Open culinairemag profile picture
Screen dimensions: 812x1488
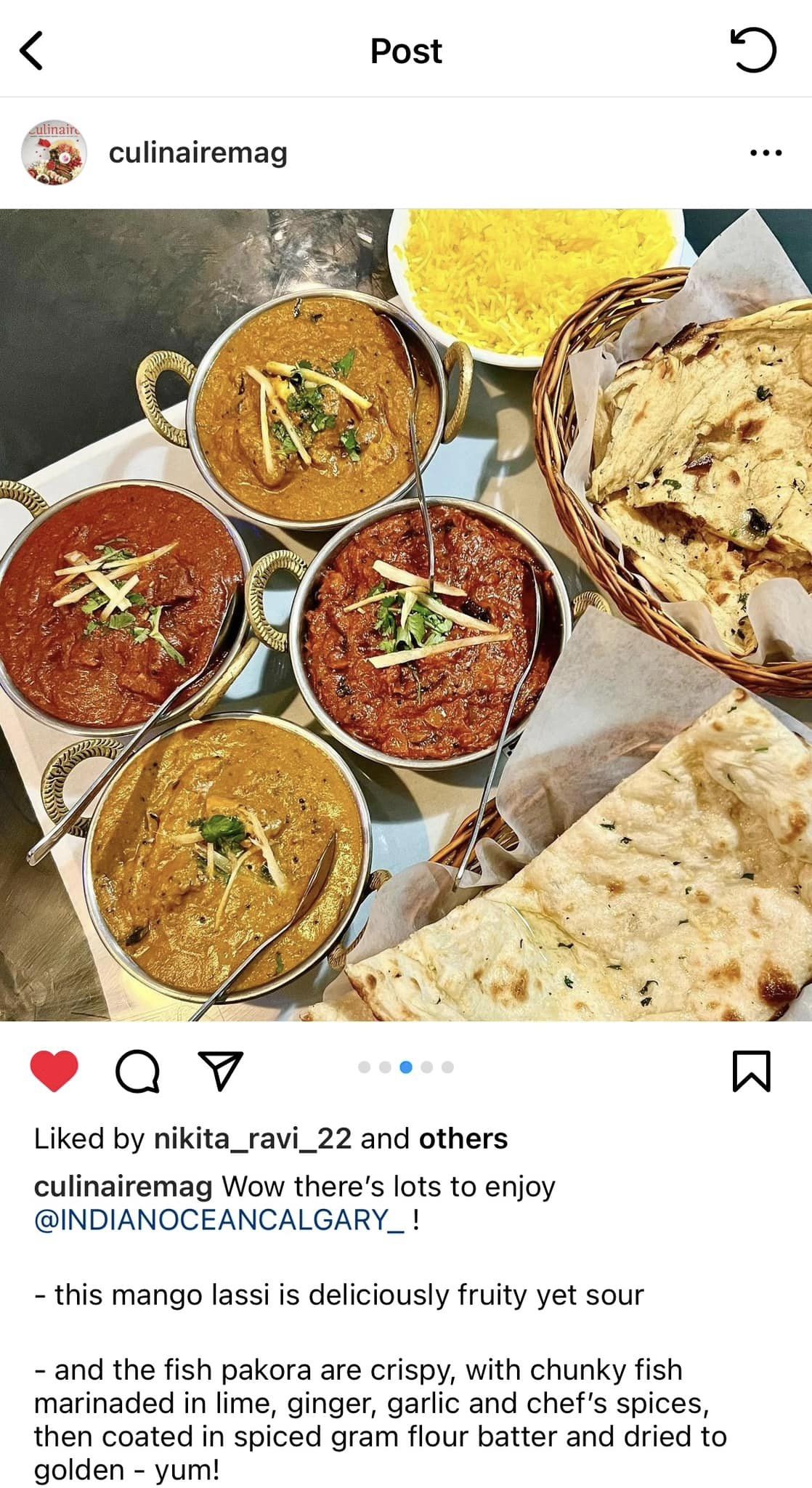click(56, 153)
